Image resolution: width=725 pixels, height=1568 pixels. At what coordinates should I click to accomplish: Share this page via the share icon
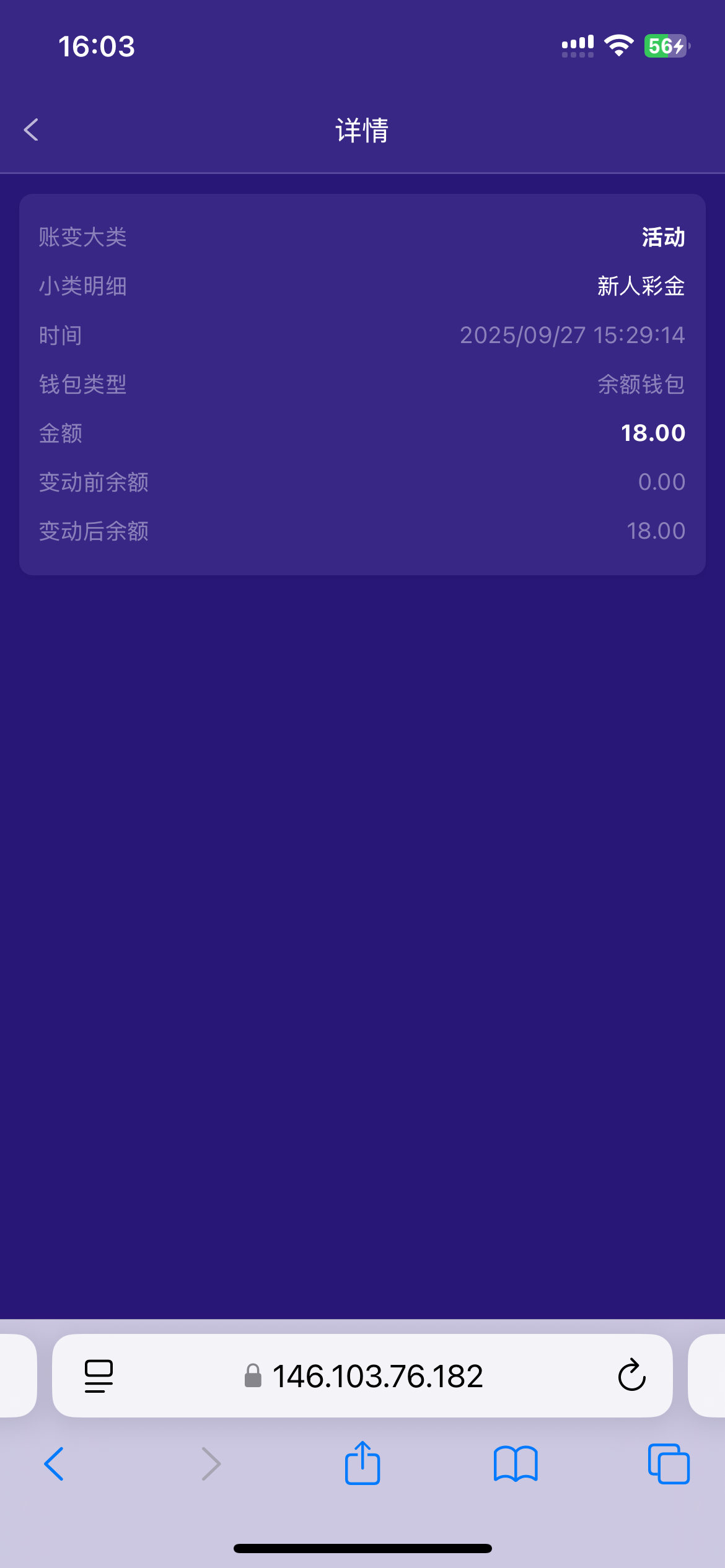click(x=362, y=1463)
